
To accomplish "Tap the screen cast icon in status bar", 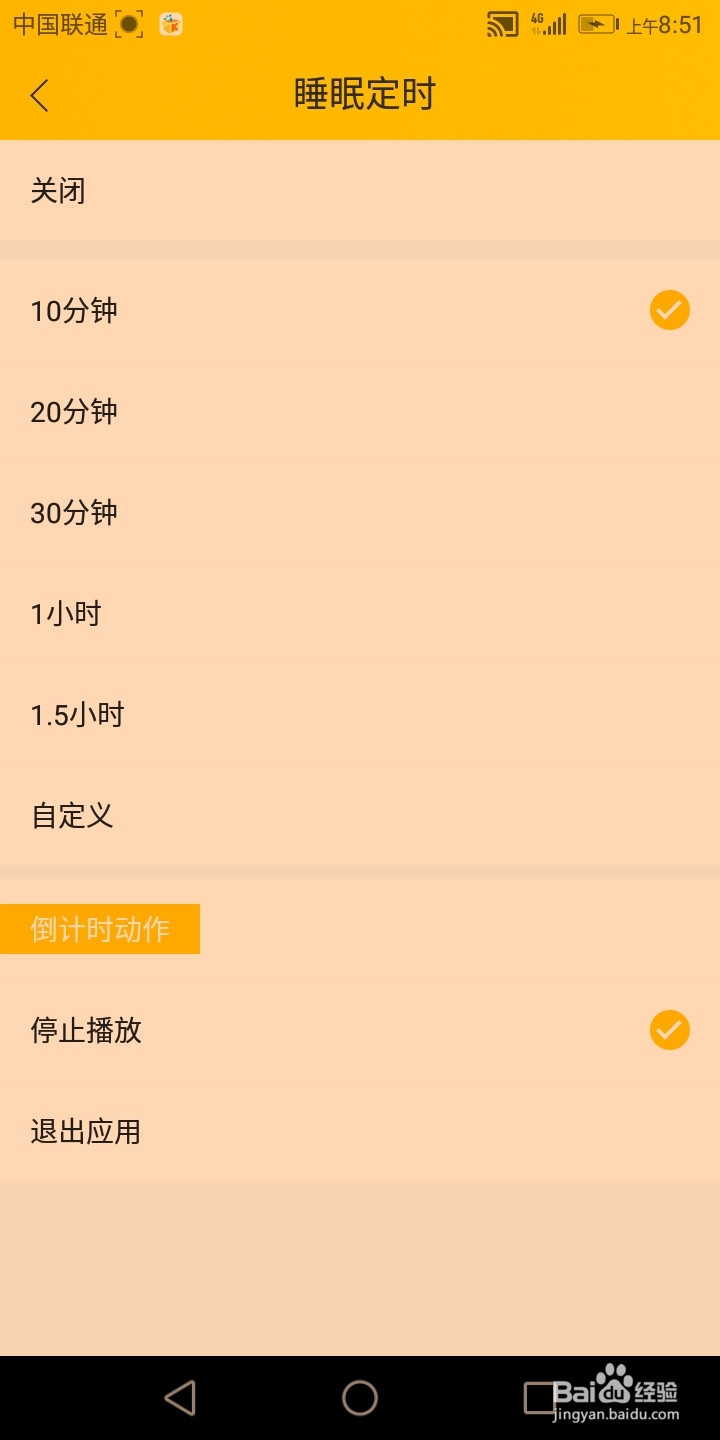I will point(498,24).
